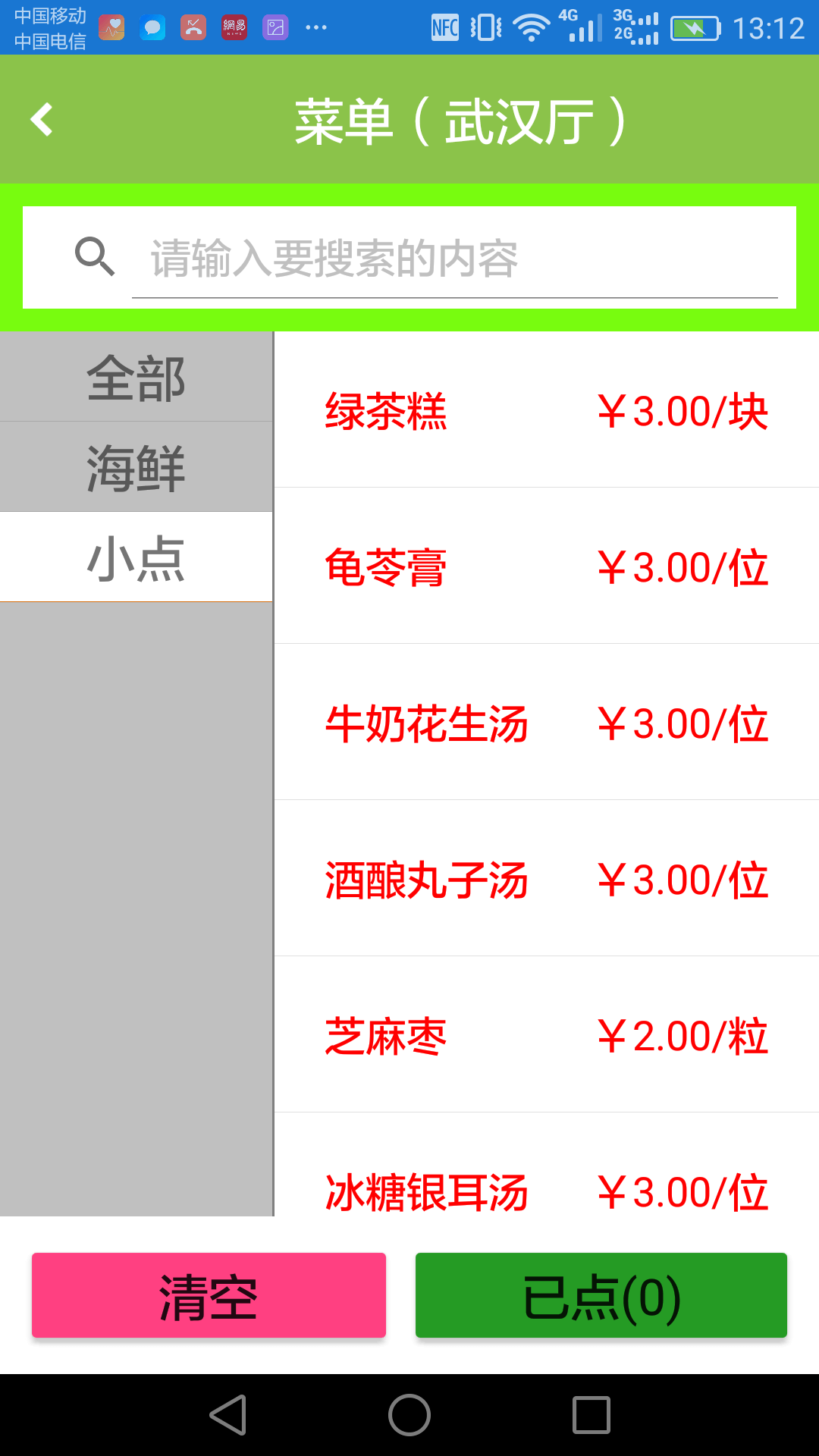Pick the 芝麻枣 item
Image resolution: width=819 pixels, height=1456 pixels.
coord(547,1035)
